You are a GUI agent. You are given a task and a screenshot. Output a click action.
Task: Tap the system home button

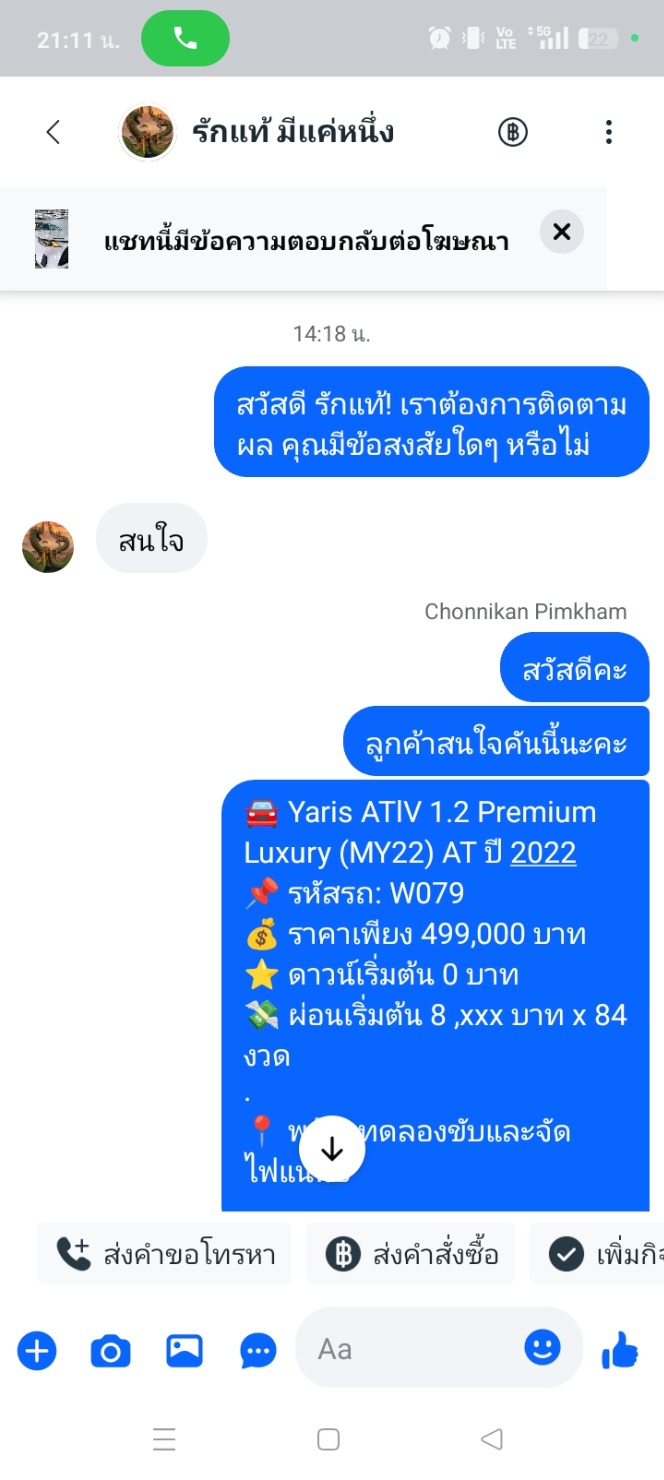click(x=328, y=1439)
